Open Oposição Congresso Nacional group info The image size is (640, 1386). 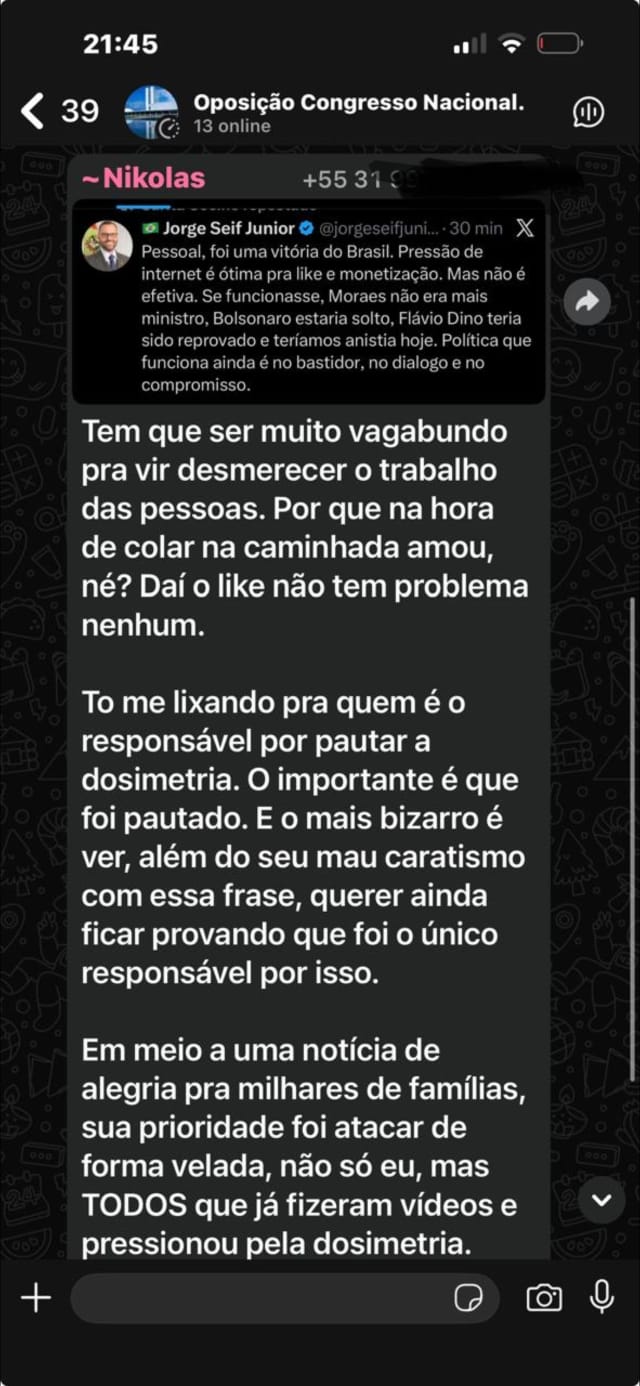(x=358, y=112)
